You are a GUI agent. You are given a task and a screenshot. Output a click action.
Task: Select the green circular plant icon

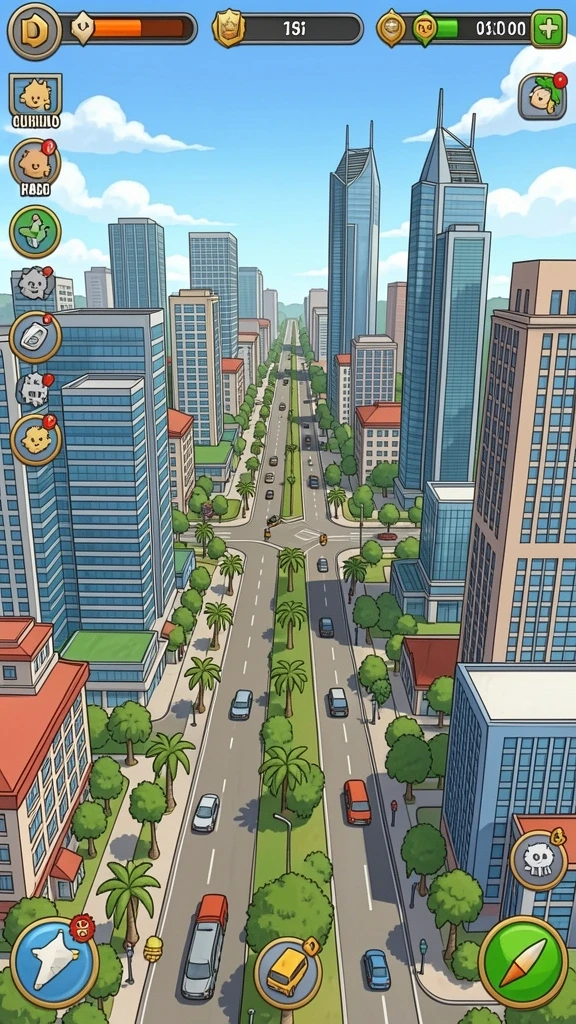click(35, 231)
